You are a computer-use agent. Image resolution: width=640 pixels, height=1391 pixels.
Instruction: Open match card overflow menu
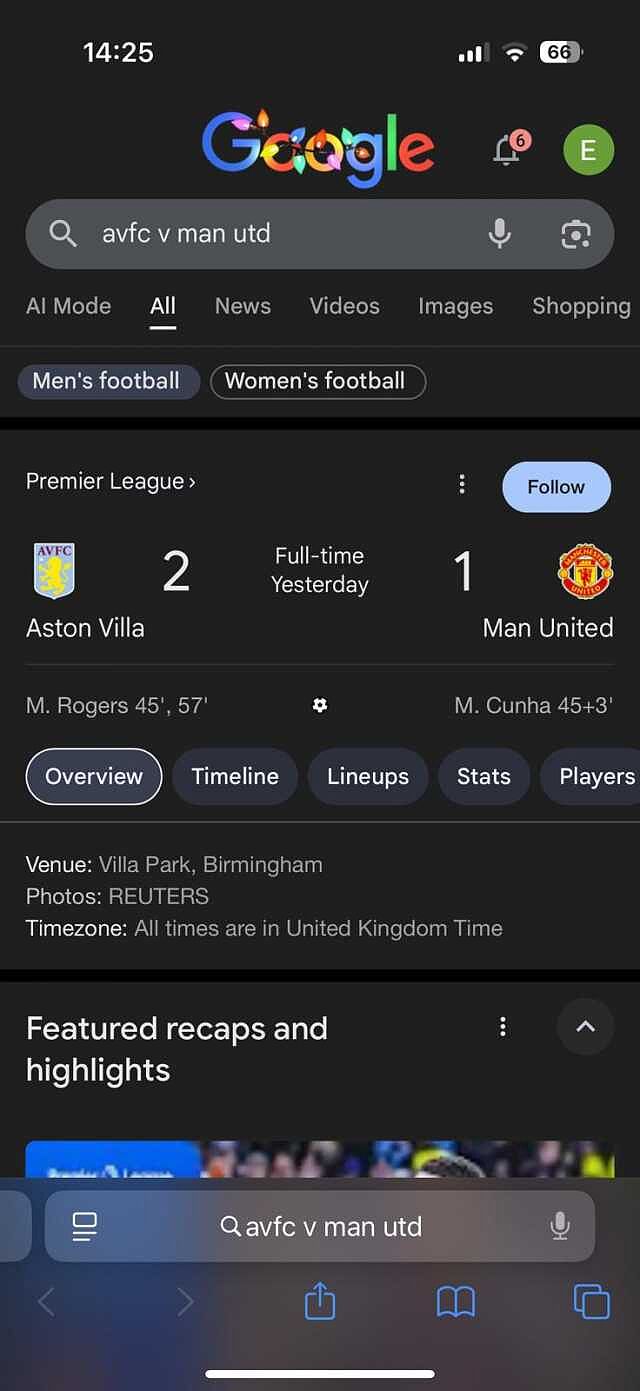coord(462,485)
